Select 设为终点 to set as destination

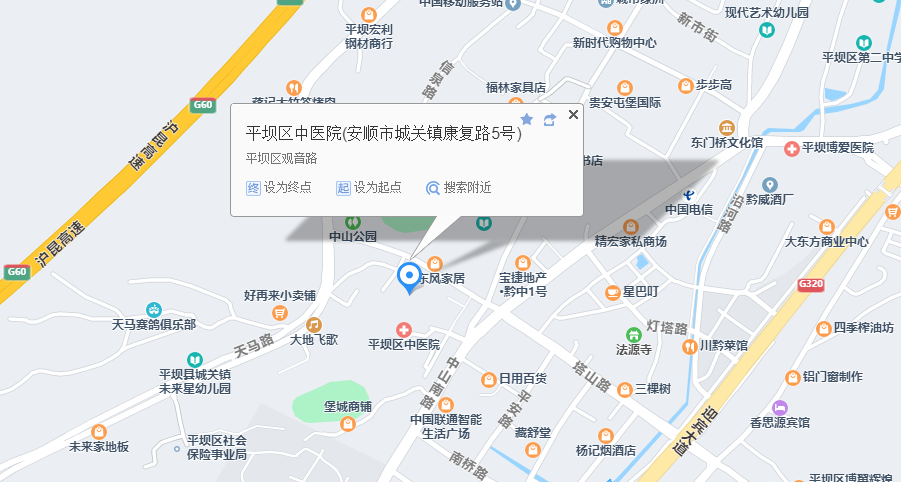point(279,187)
